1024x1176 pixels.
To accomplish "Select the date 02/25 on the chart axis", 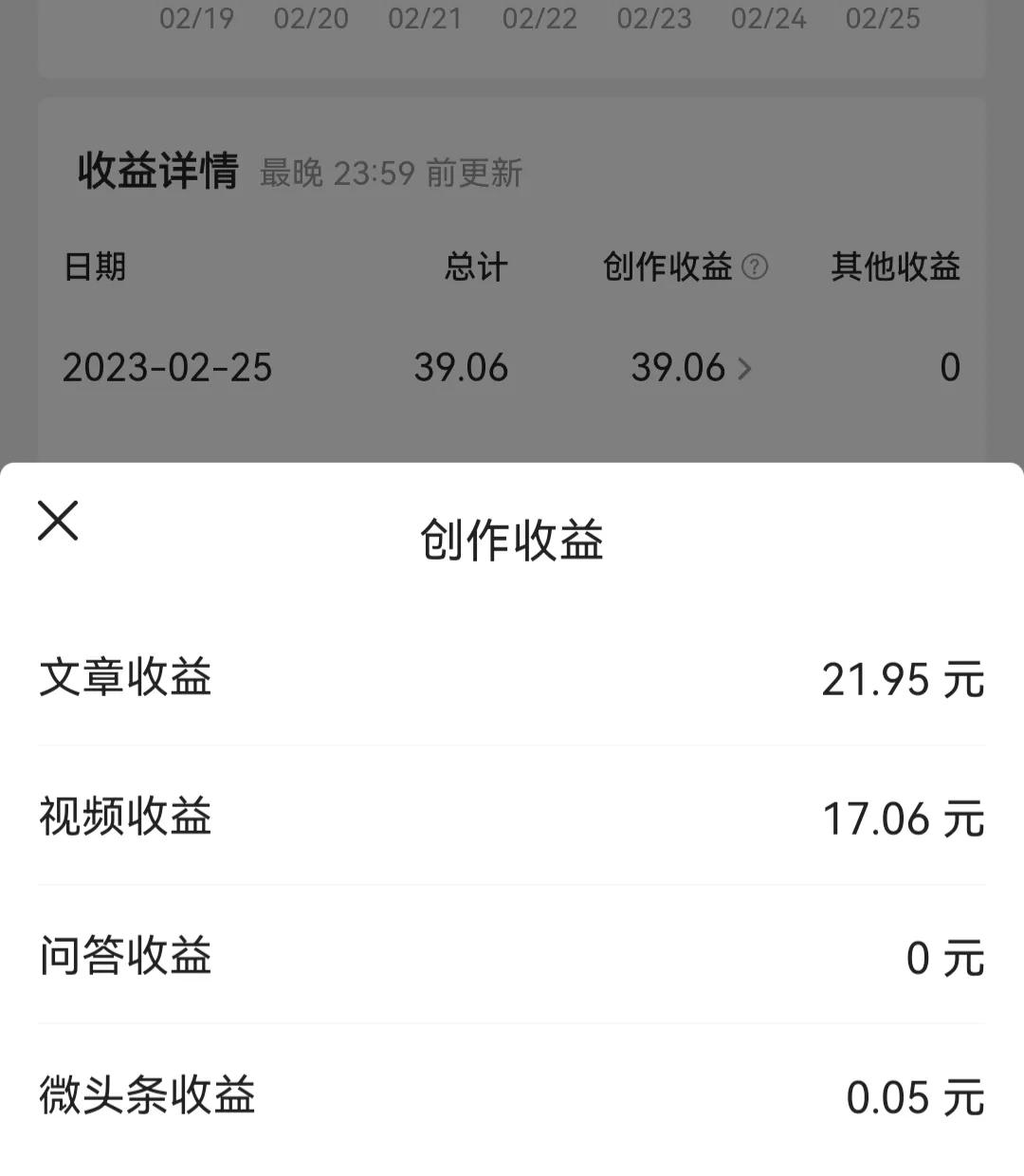I will [884, 18].
